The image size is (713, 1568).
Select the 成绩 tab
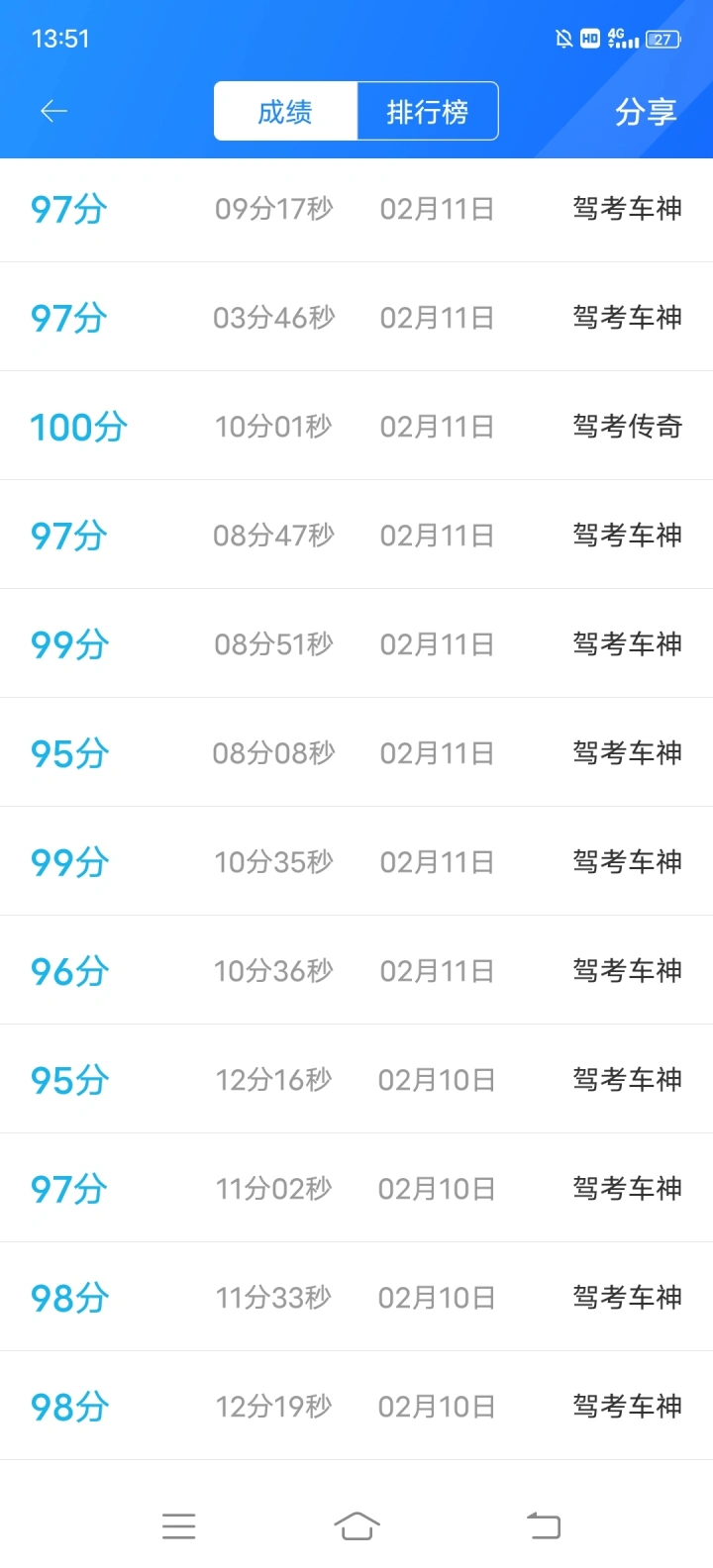tap(285, 112)
